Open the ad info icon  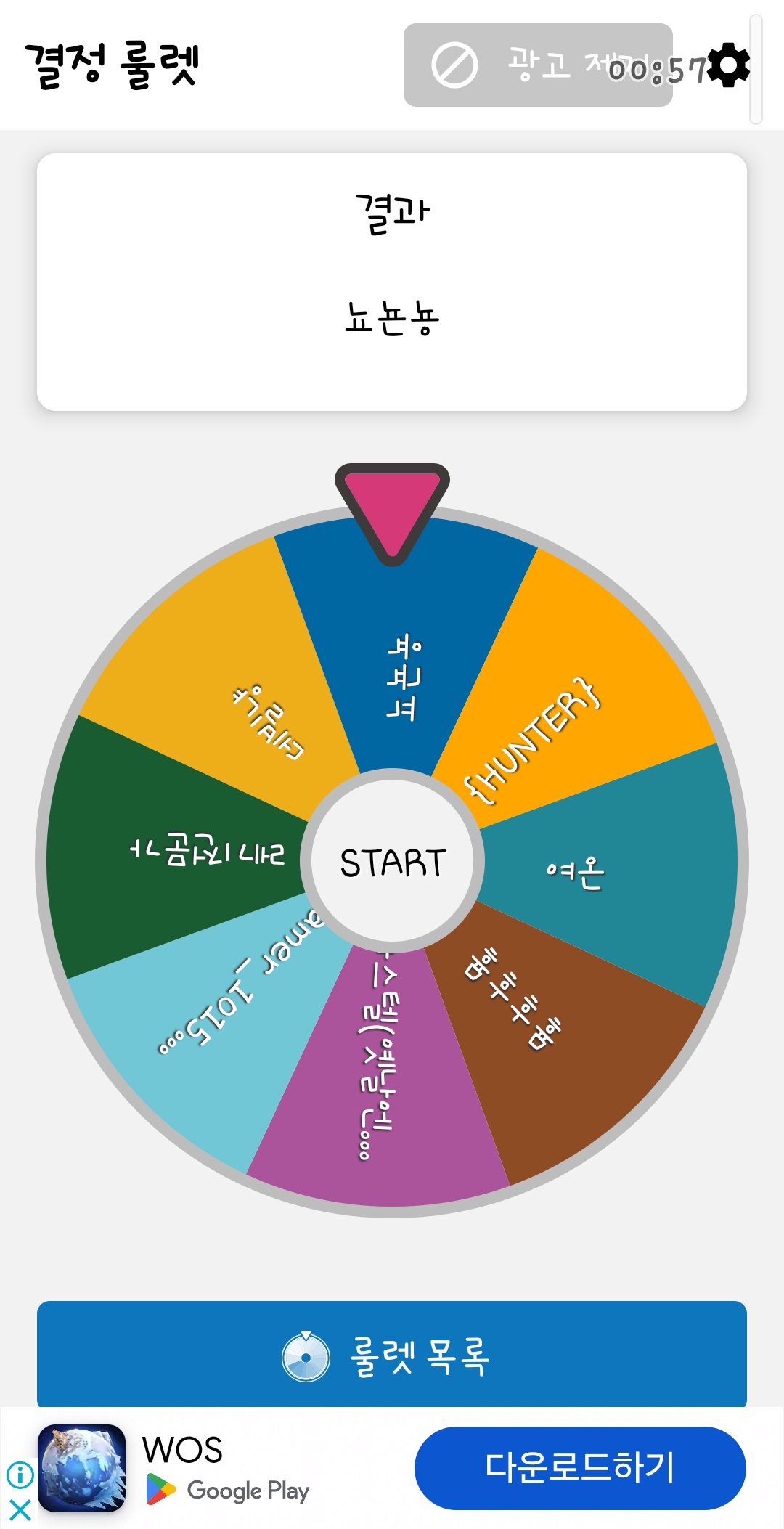pyautogui.click(x=20, y=1475)
